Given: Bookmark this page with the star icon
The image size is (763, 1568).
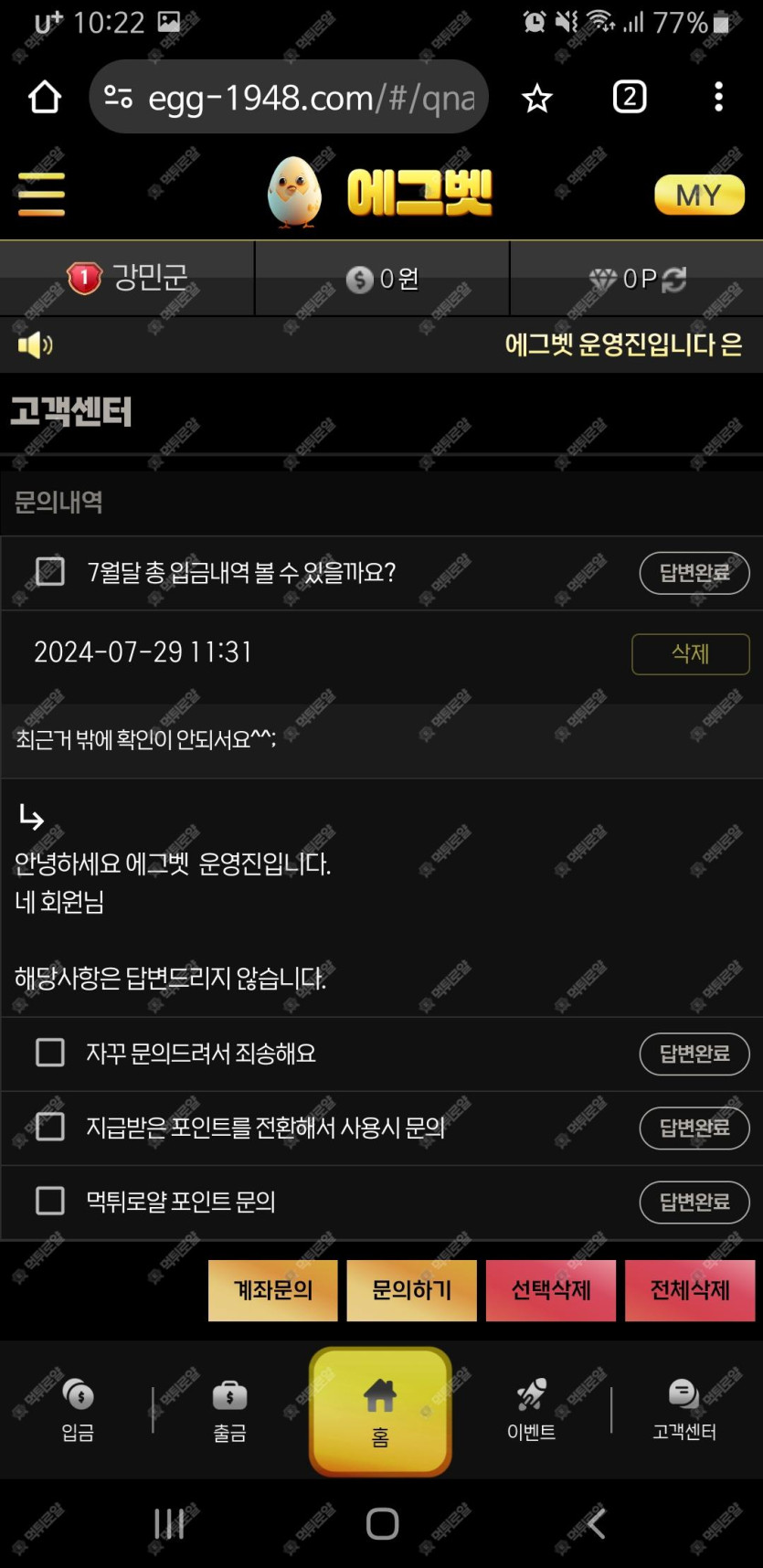Looking at the screenshot, I should [536, 98].
